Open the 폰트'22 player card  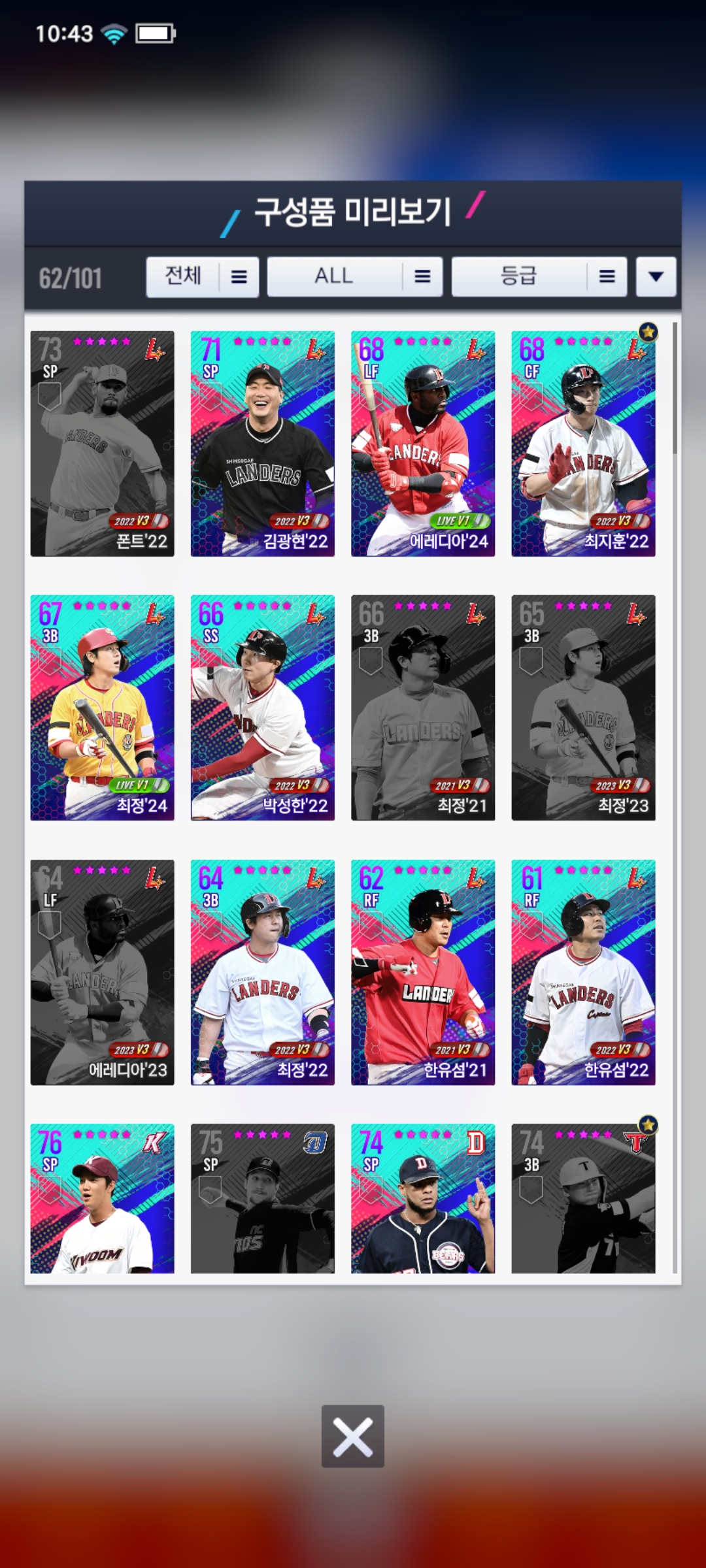click(x=102, y=444)
